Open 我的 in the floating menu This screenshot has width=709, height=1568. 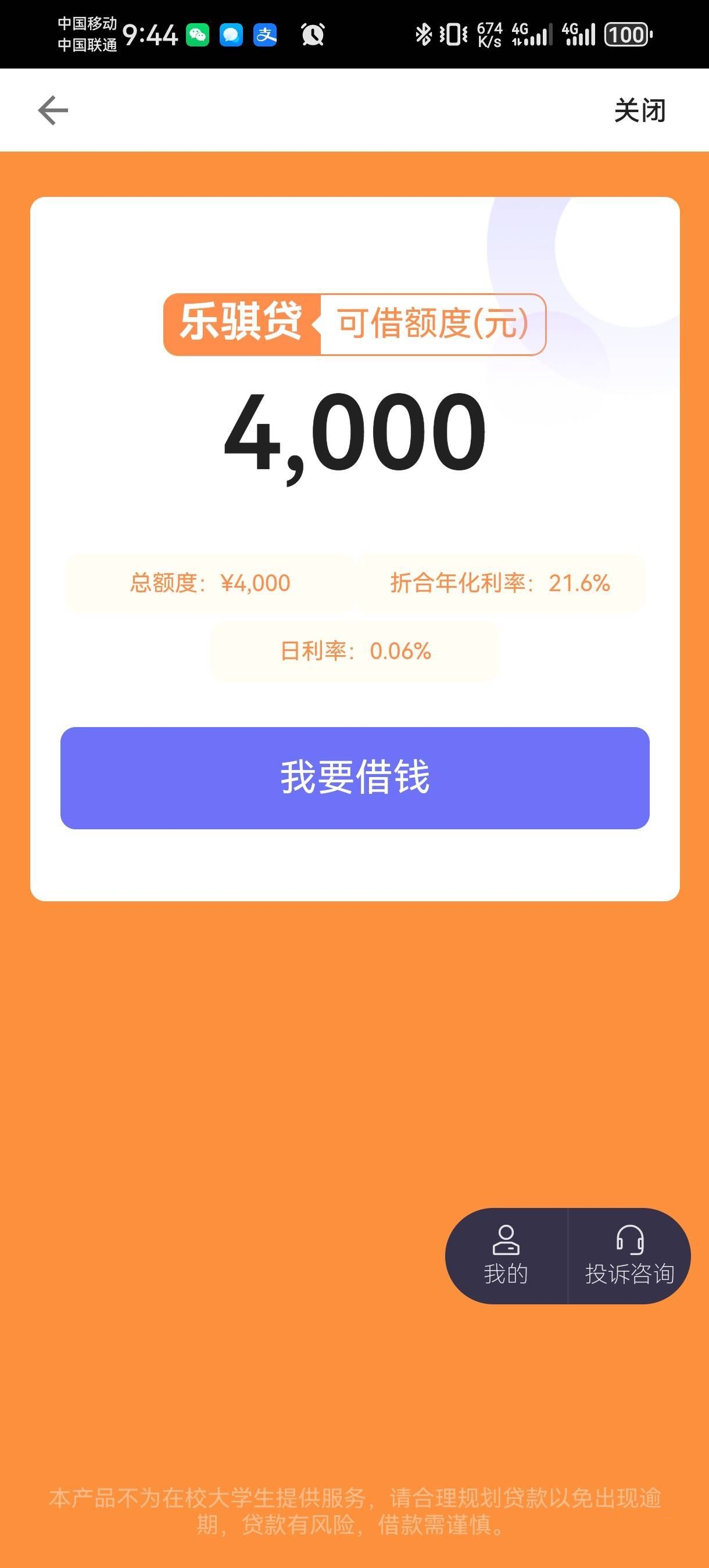[506, 1256]
